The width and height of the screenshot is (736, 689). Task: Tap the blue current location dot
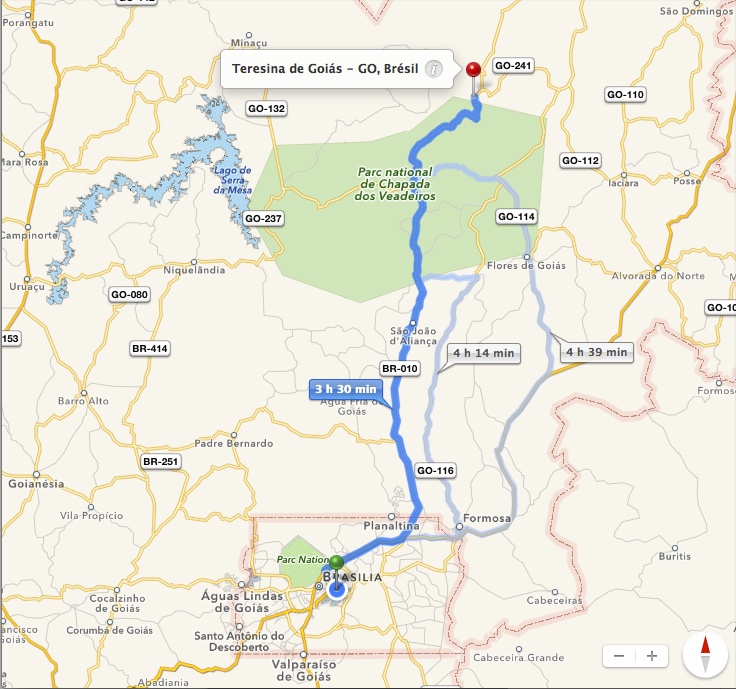[x=337, y=589]
